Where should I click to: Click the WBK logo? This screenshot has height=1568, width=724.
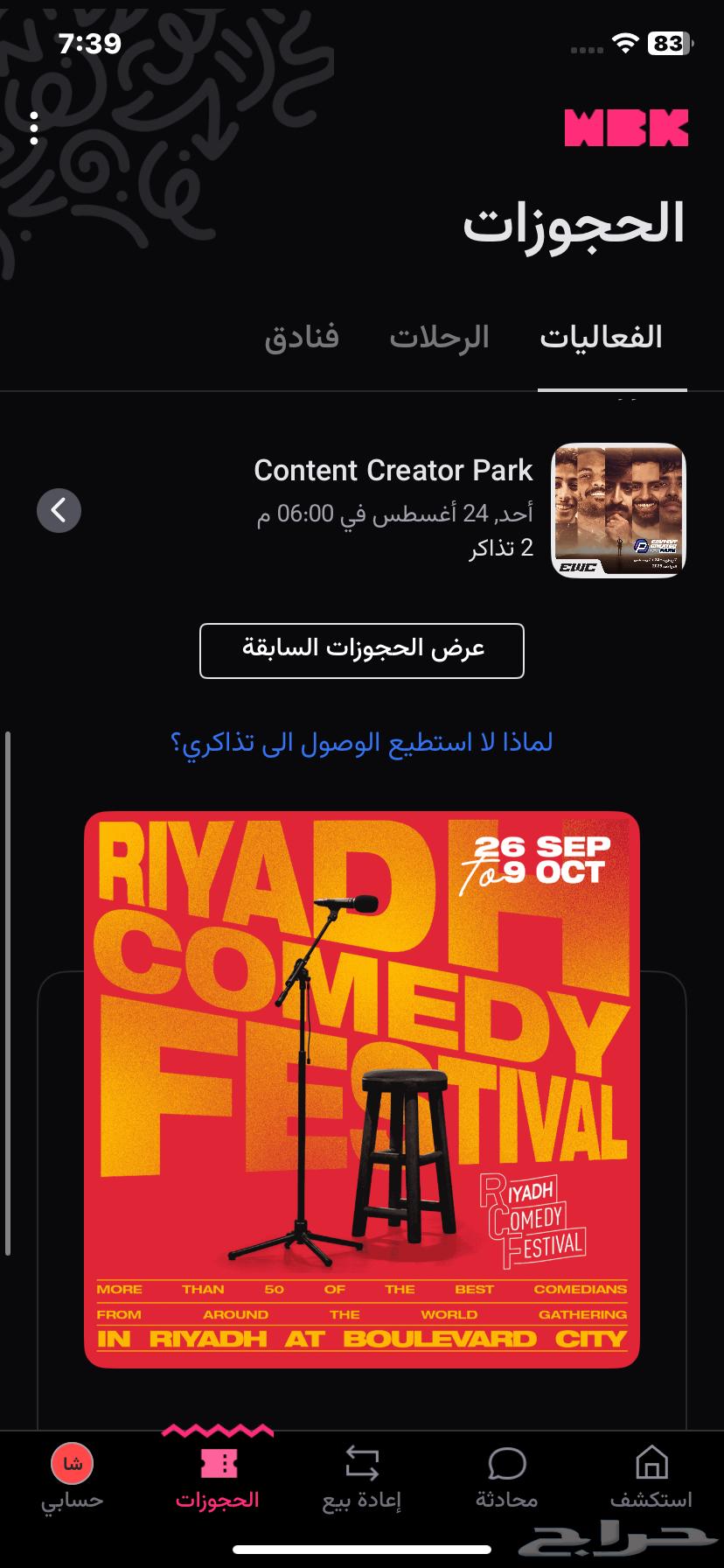(x=626, y=128)
